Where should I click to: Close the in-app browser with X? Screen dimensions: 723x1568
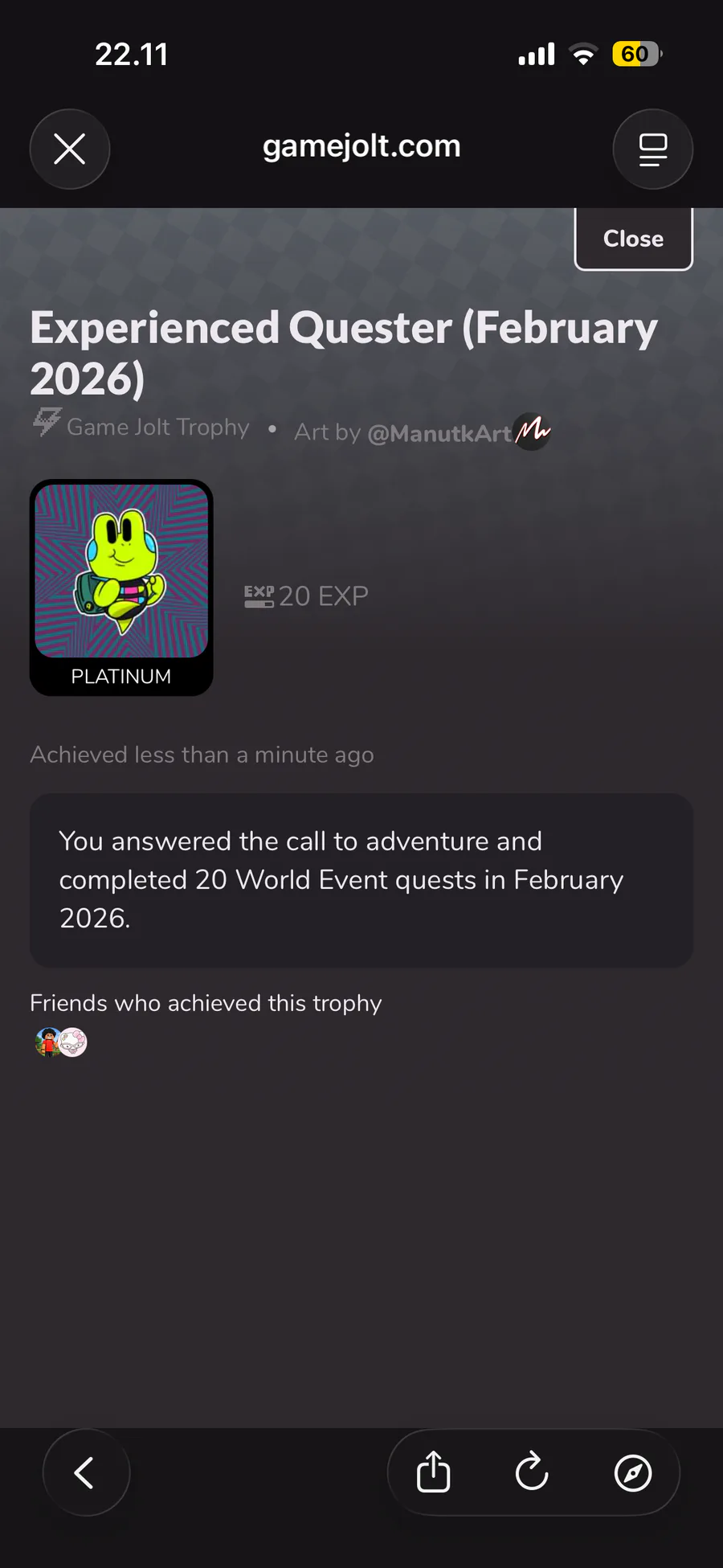pos(70,149)
